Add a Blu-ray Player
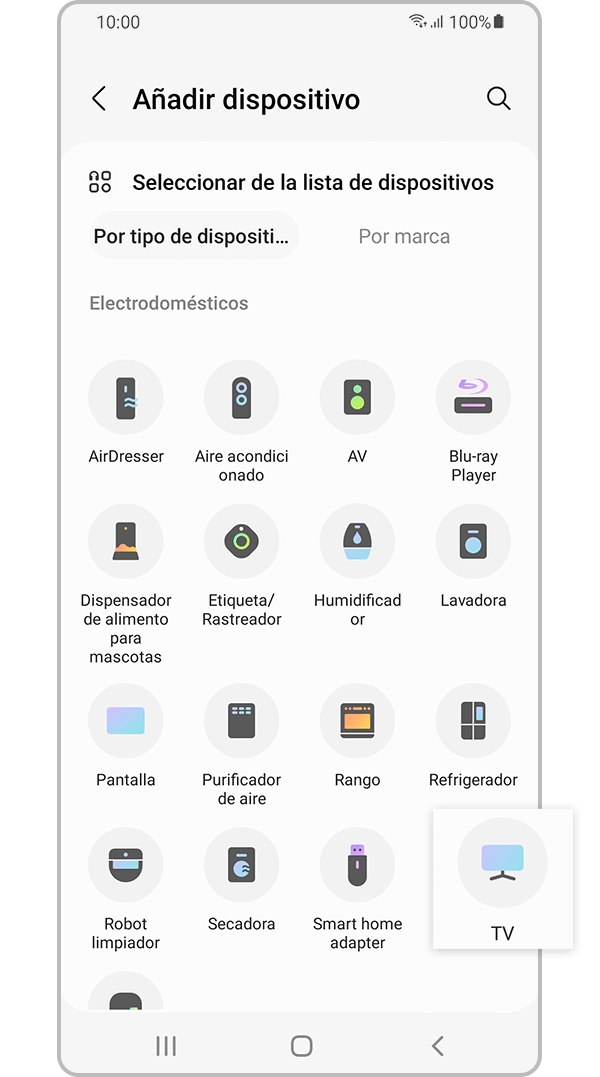This screenshot has width=600, height=1077. coord(473,398)
